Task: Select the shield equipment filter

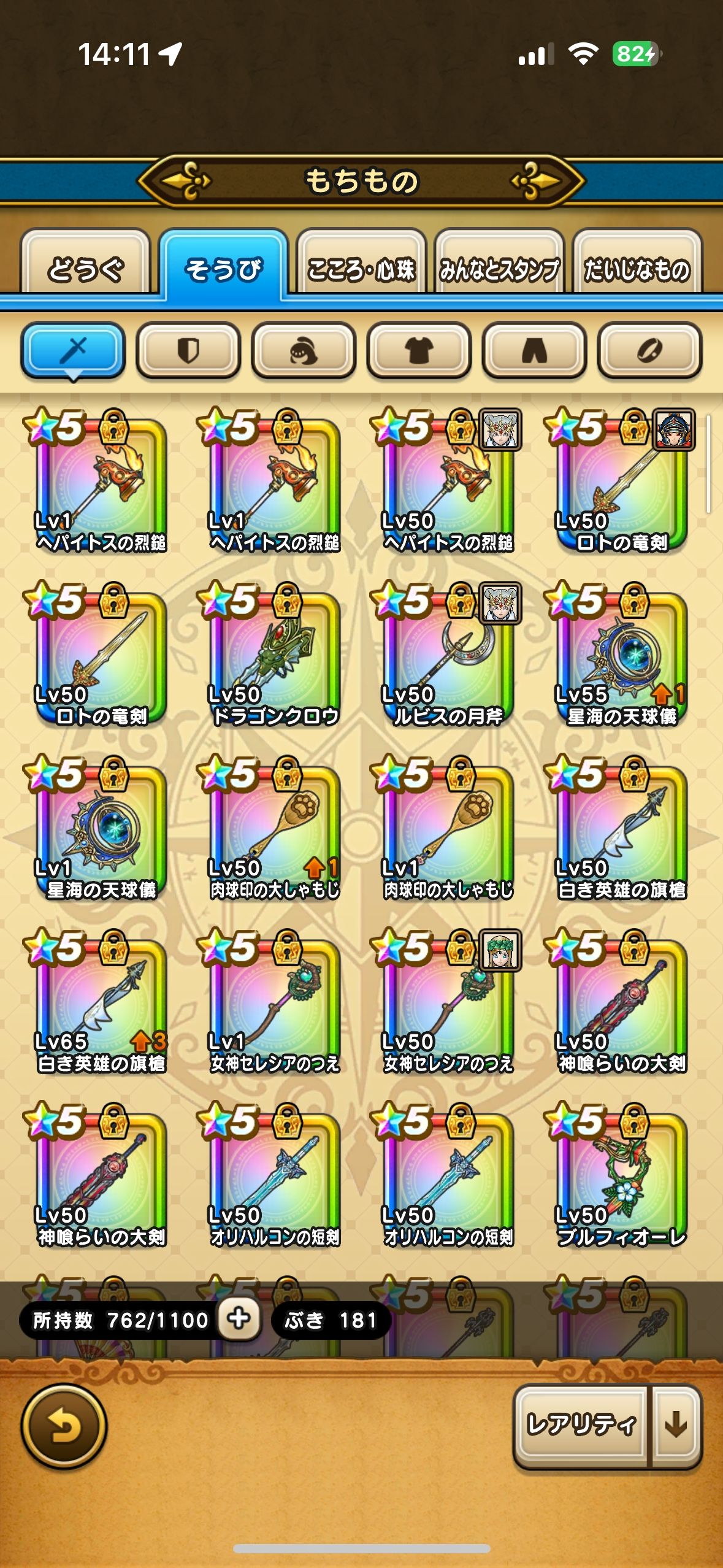Action: (188, 351)
